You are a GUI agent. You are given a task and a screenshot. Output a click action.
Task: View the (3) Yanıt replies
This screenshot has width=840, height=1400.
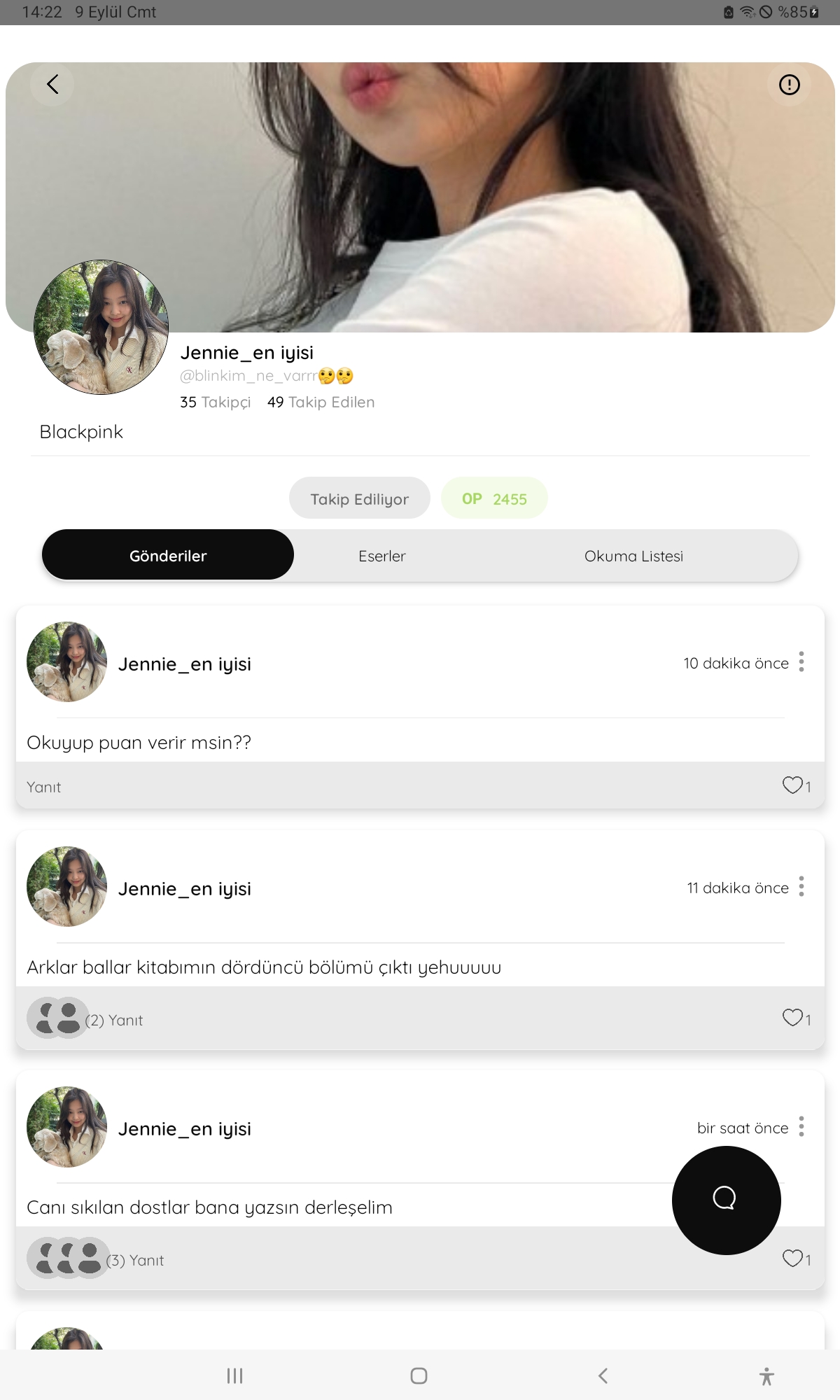[x=96, y=1259]
